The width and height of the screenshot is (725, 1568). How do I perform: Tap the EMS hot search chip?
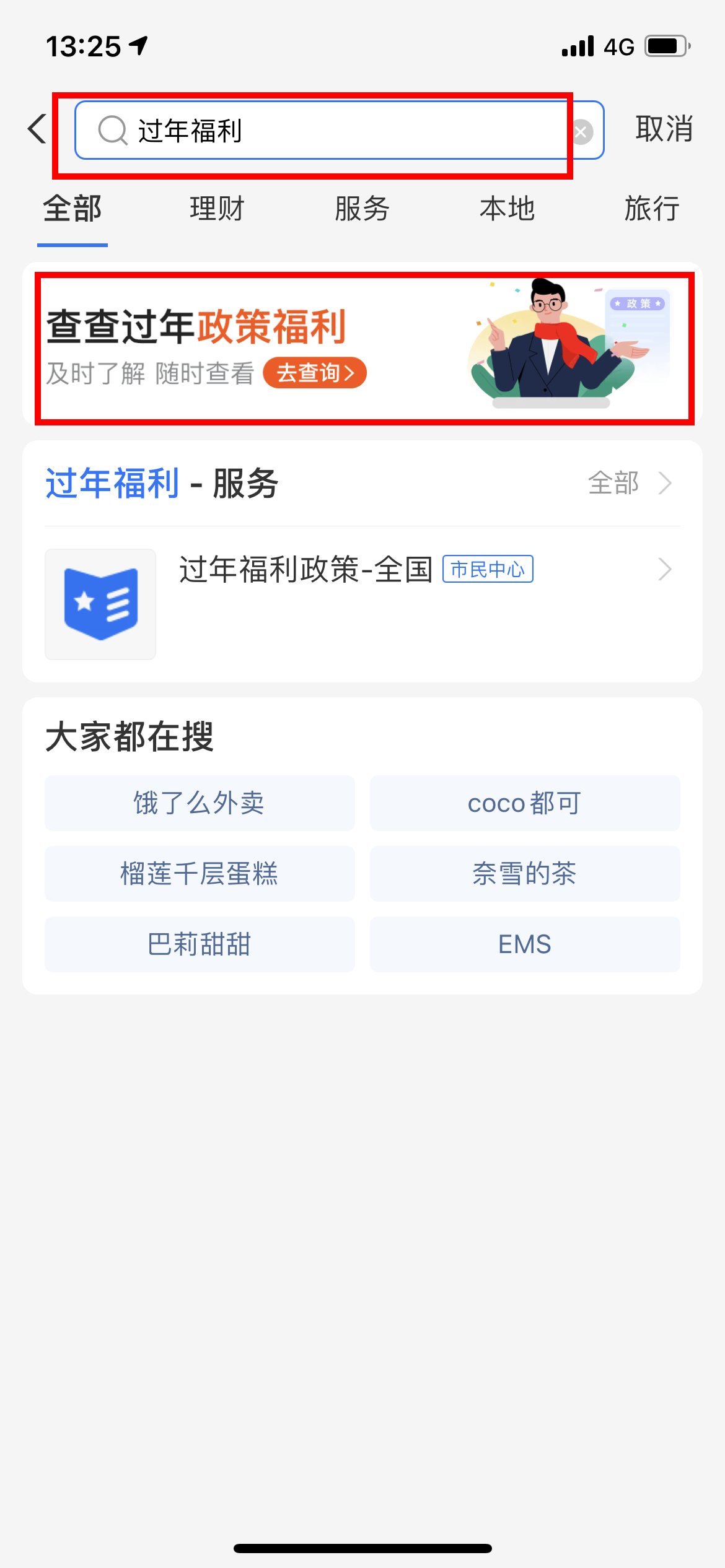point(524,944)
